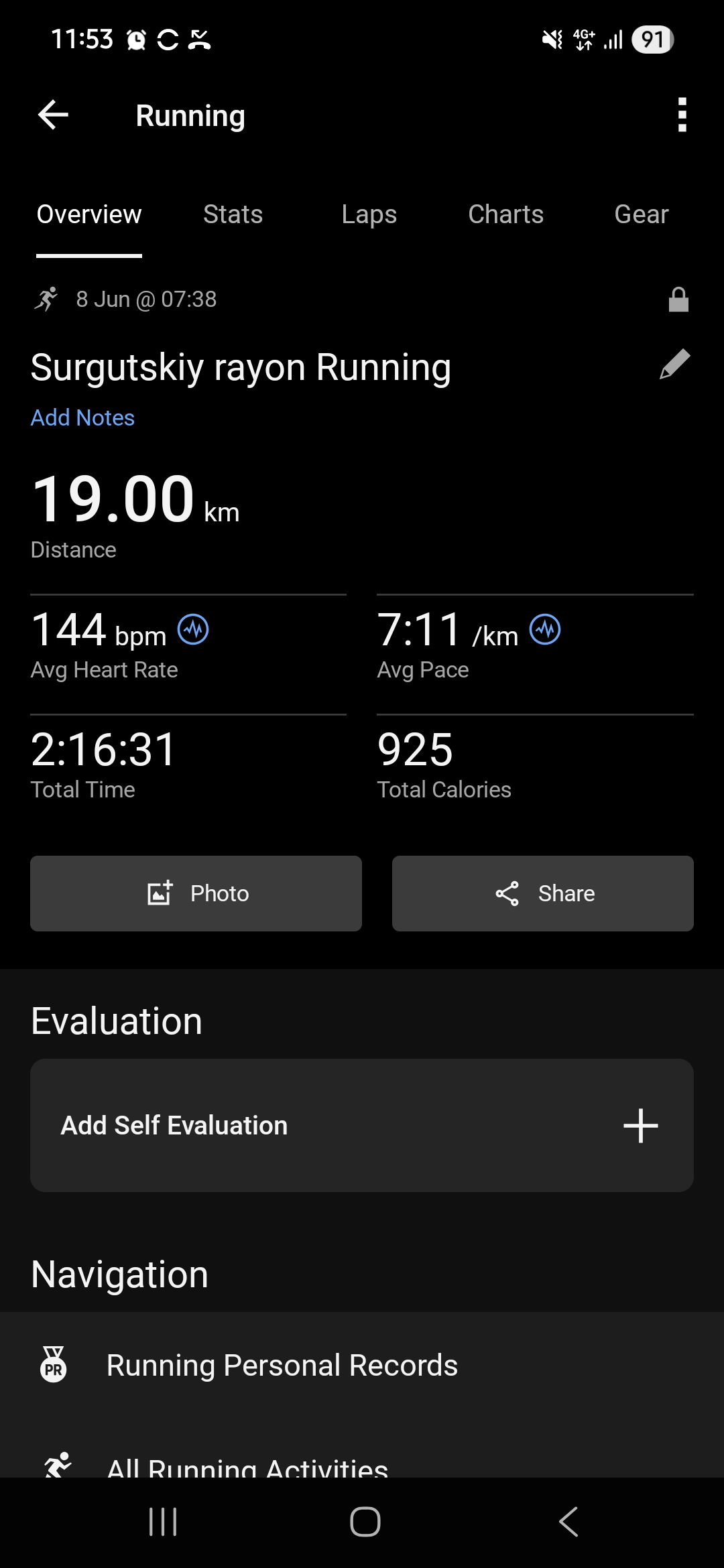Open the Charts tab
Screen dimensions: 724x1568
tap(505, 214)
